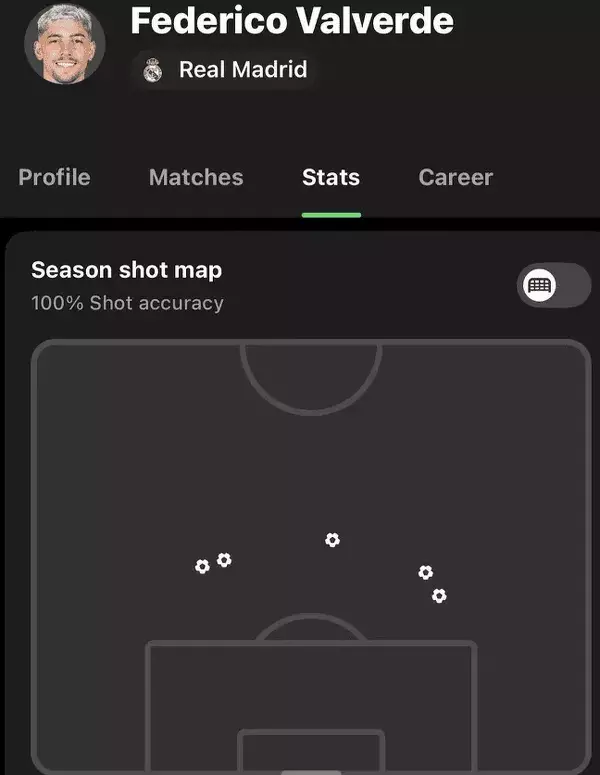Select the centermost shot marker on the map
Viewport: 600px width, 775px height.
pos(333,540)
